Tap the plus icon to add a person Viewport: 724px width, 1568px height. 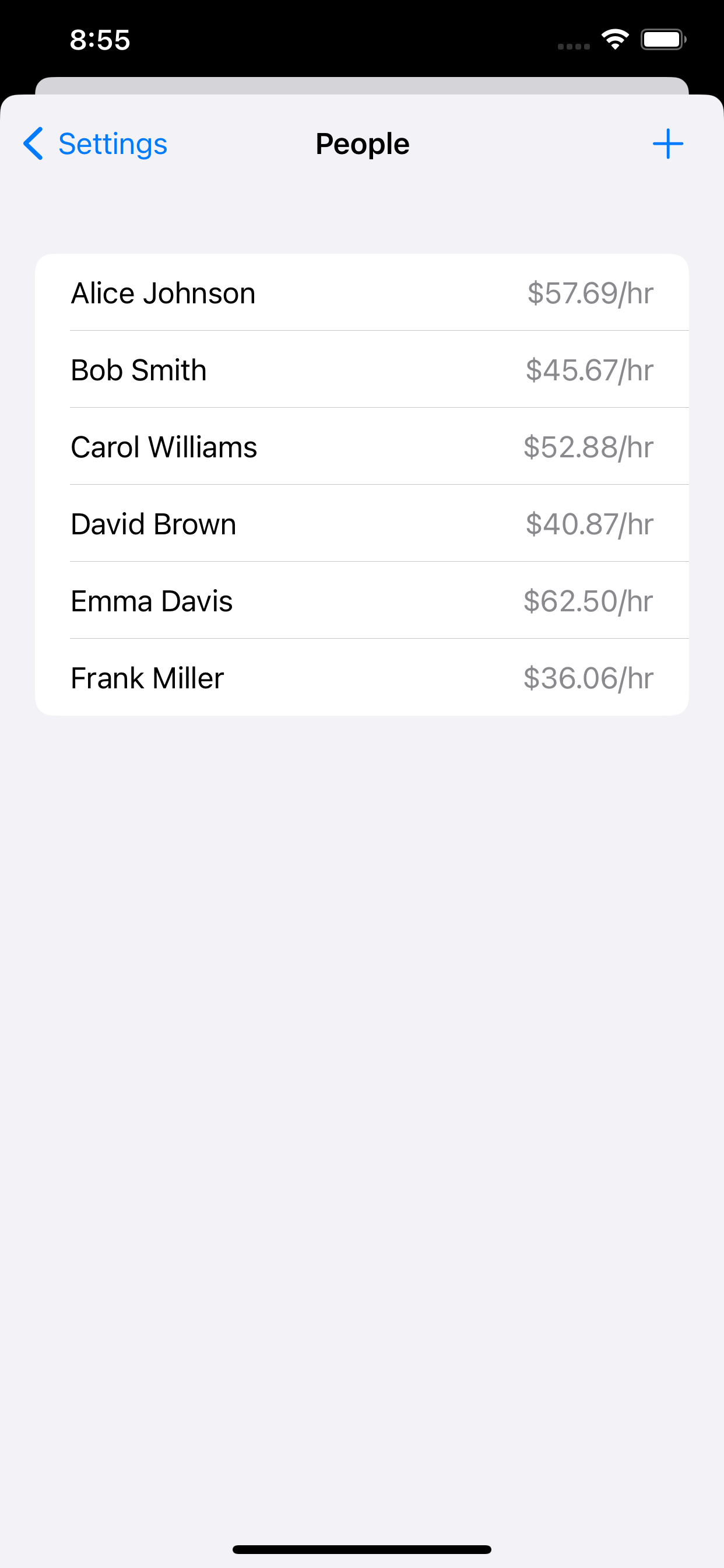pos(668,143)
